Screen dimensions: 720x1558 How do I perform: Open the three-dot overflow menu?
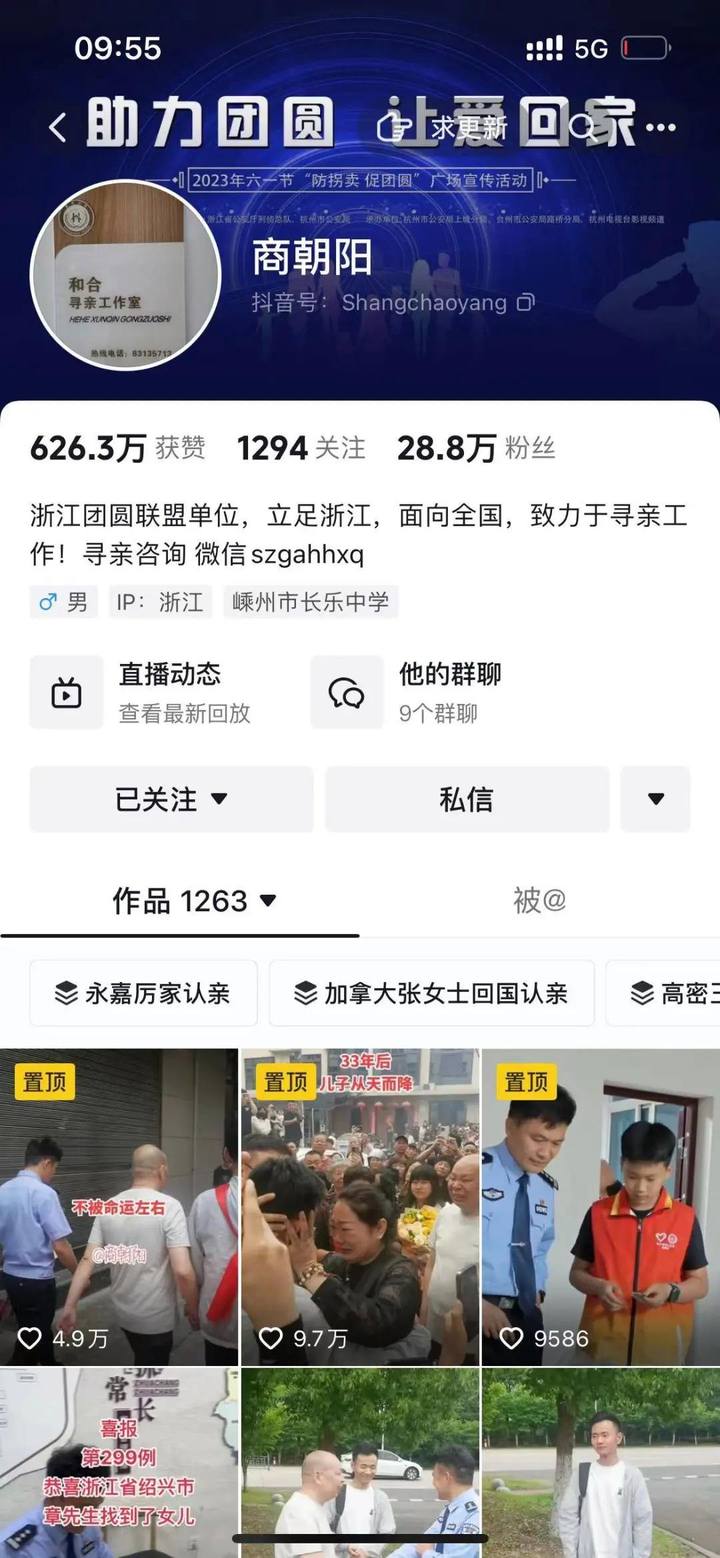click(661, 128)
